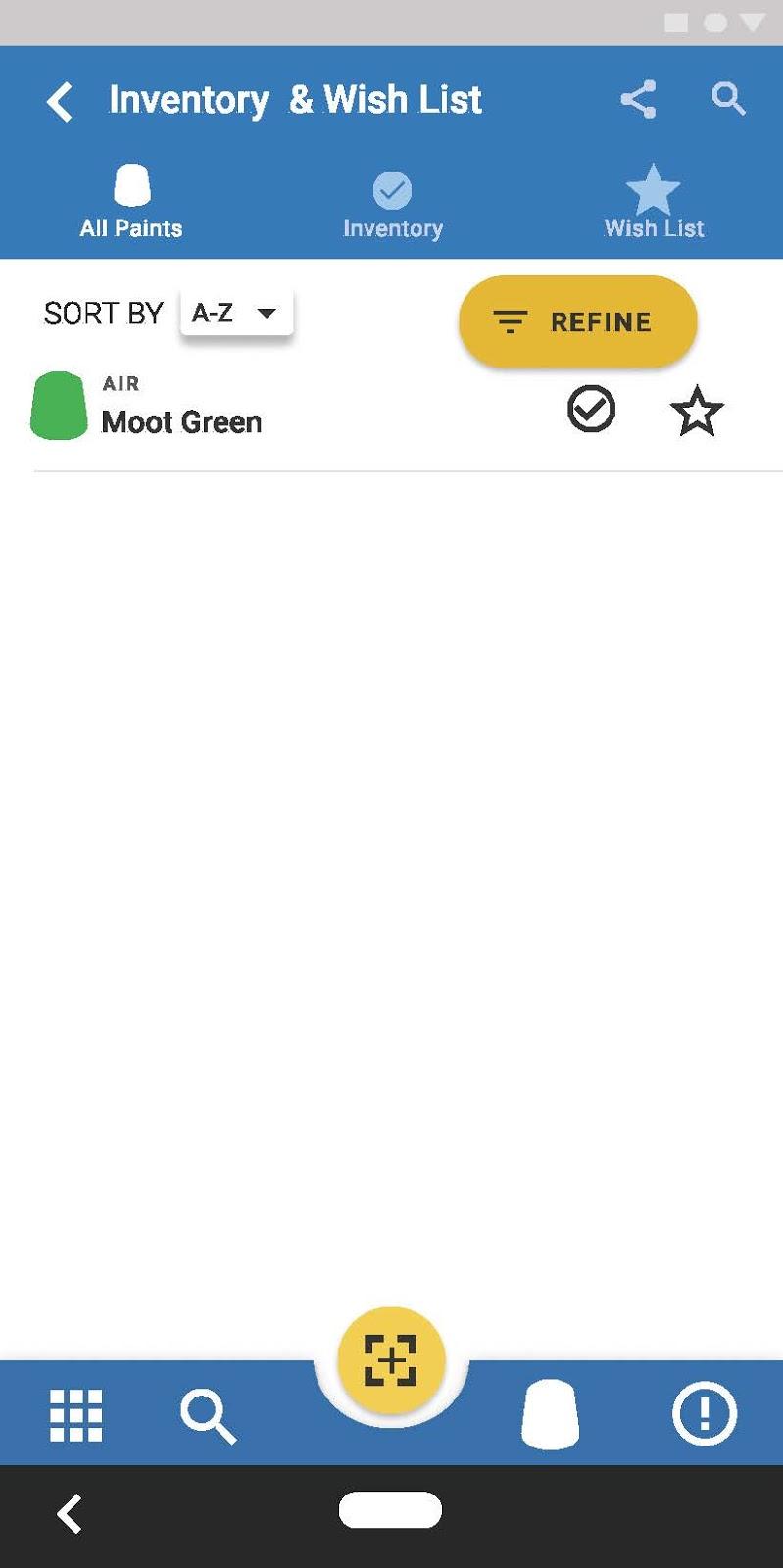Tap the system home pill
783x1568 pixels.
pyautogui.click(x=390, y=1509)
